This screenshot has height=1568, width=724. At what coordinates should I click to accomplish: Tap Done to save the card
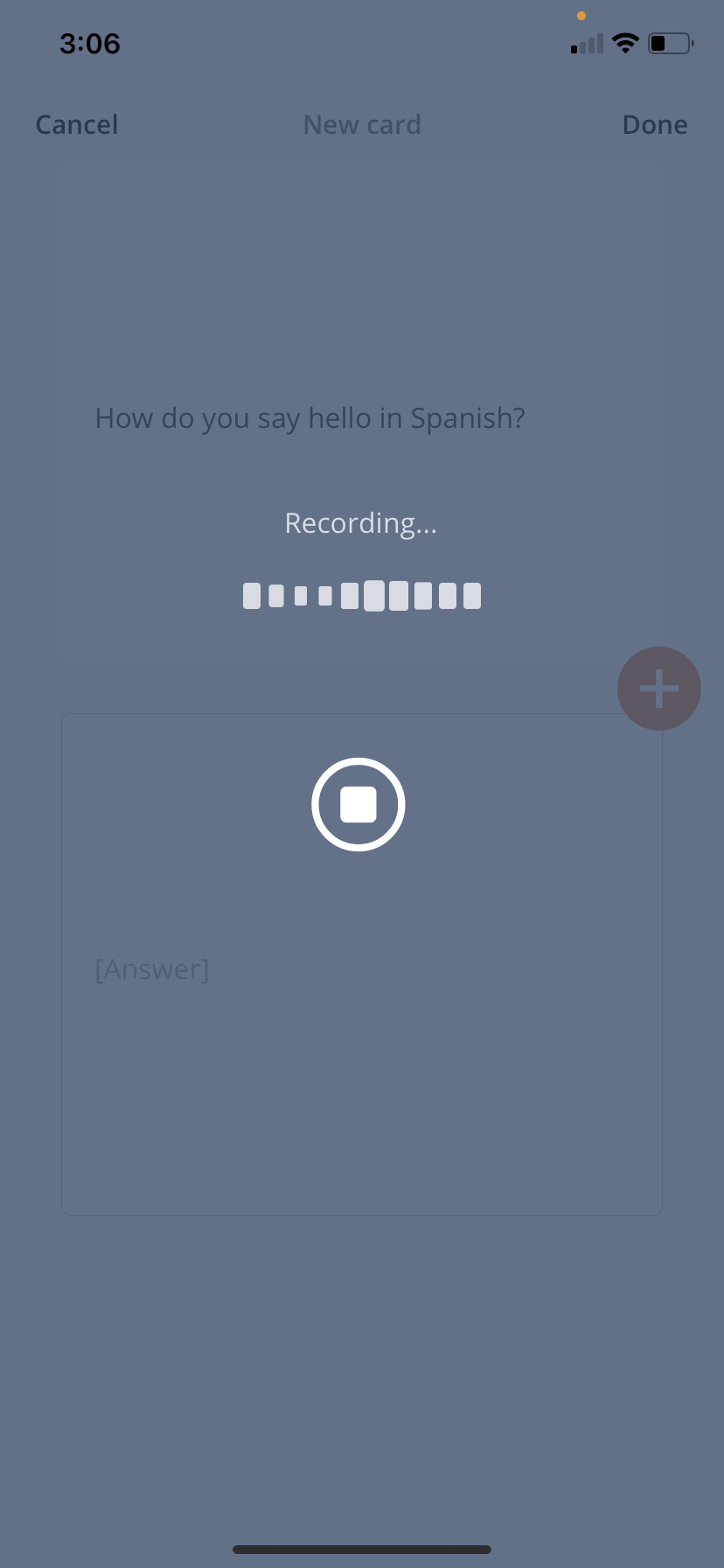tap(654, 125)
